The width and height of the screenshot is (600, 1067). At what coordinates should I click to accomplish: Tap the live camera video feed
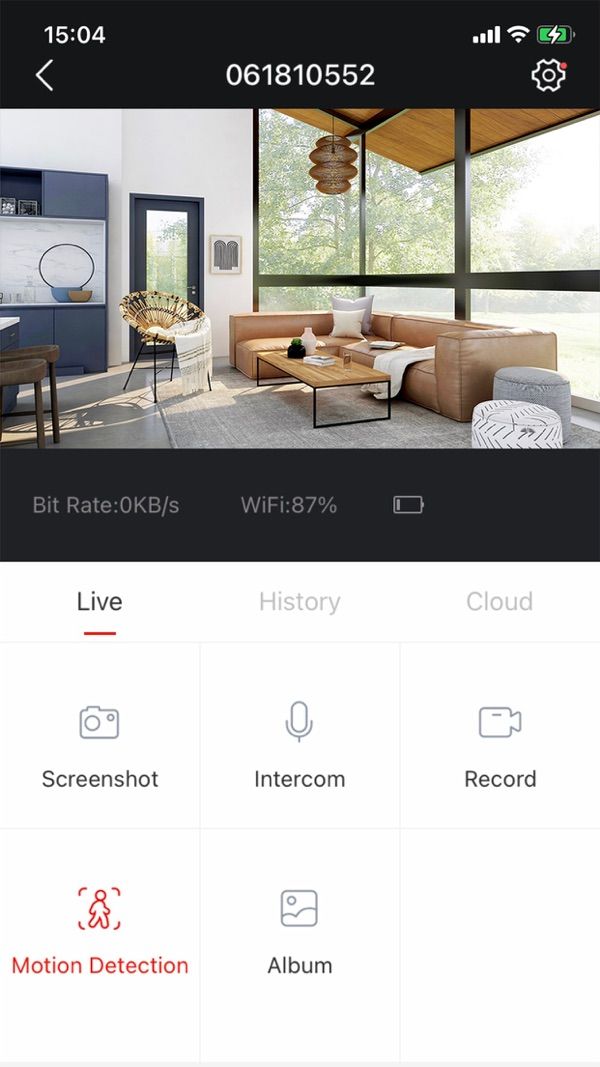300,278
